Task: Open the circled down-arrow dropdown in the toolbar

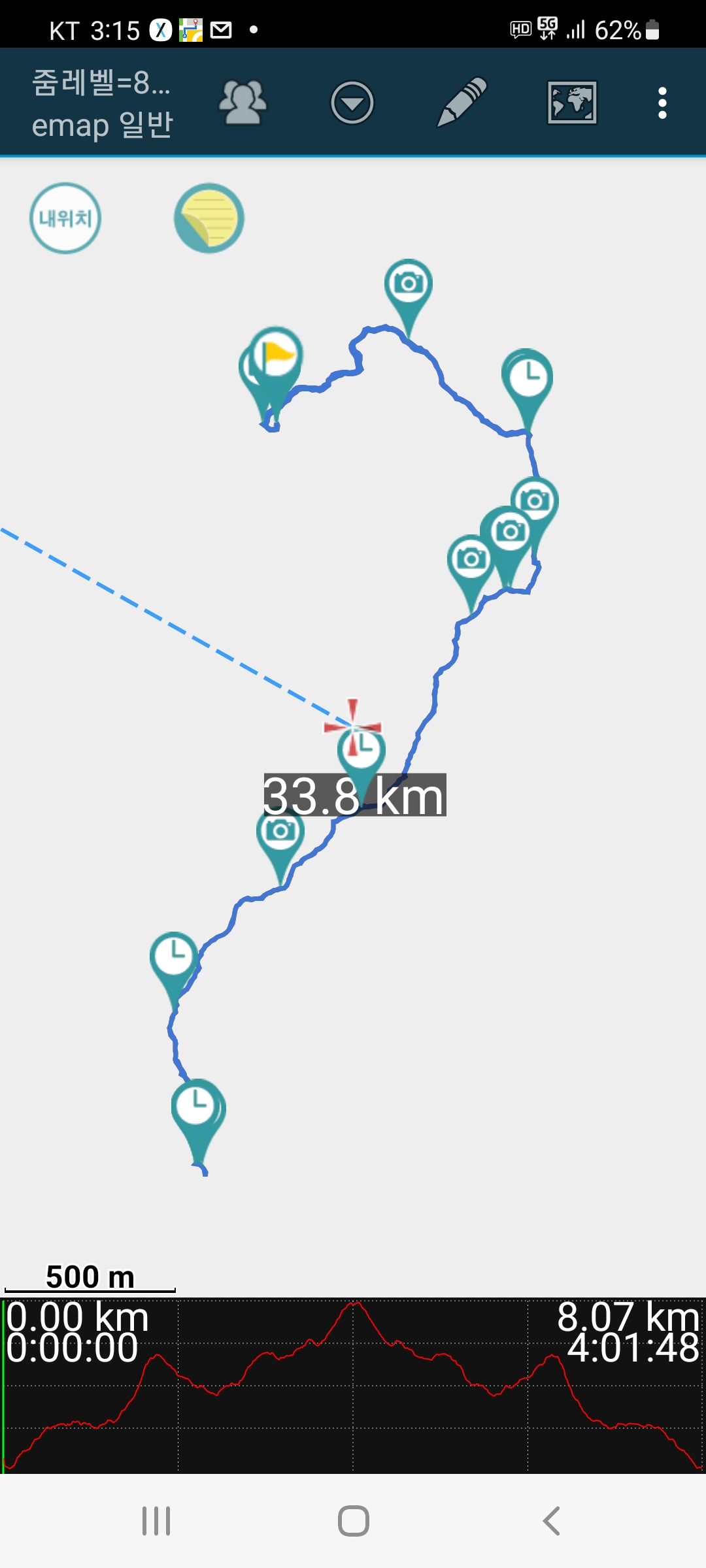Action: pos(352,103)
